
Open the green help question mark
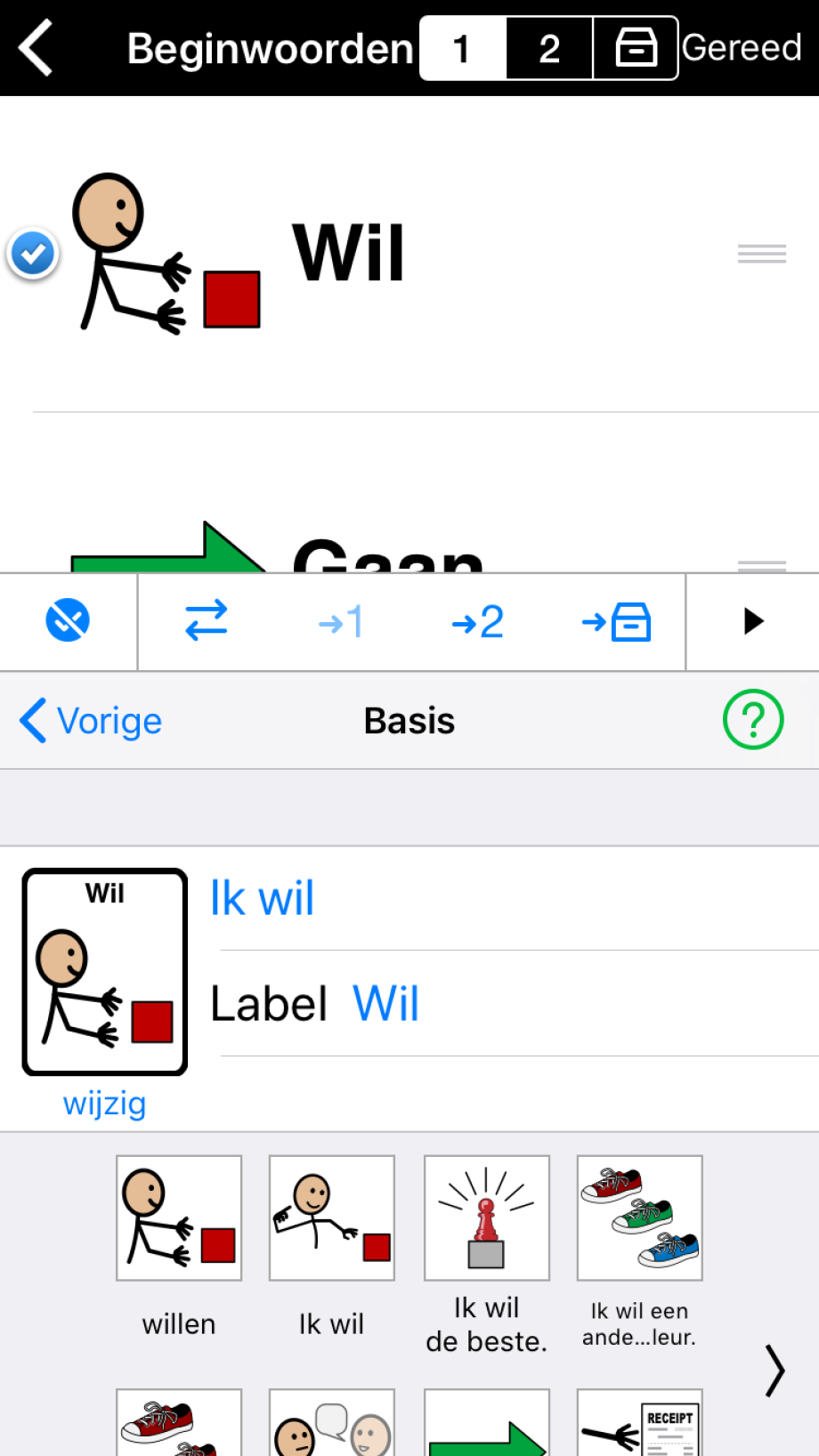coord(753,720)
